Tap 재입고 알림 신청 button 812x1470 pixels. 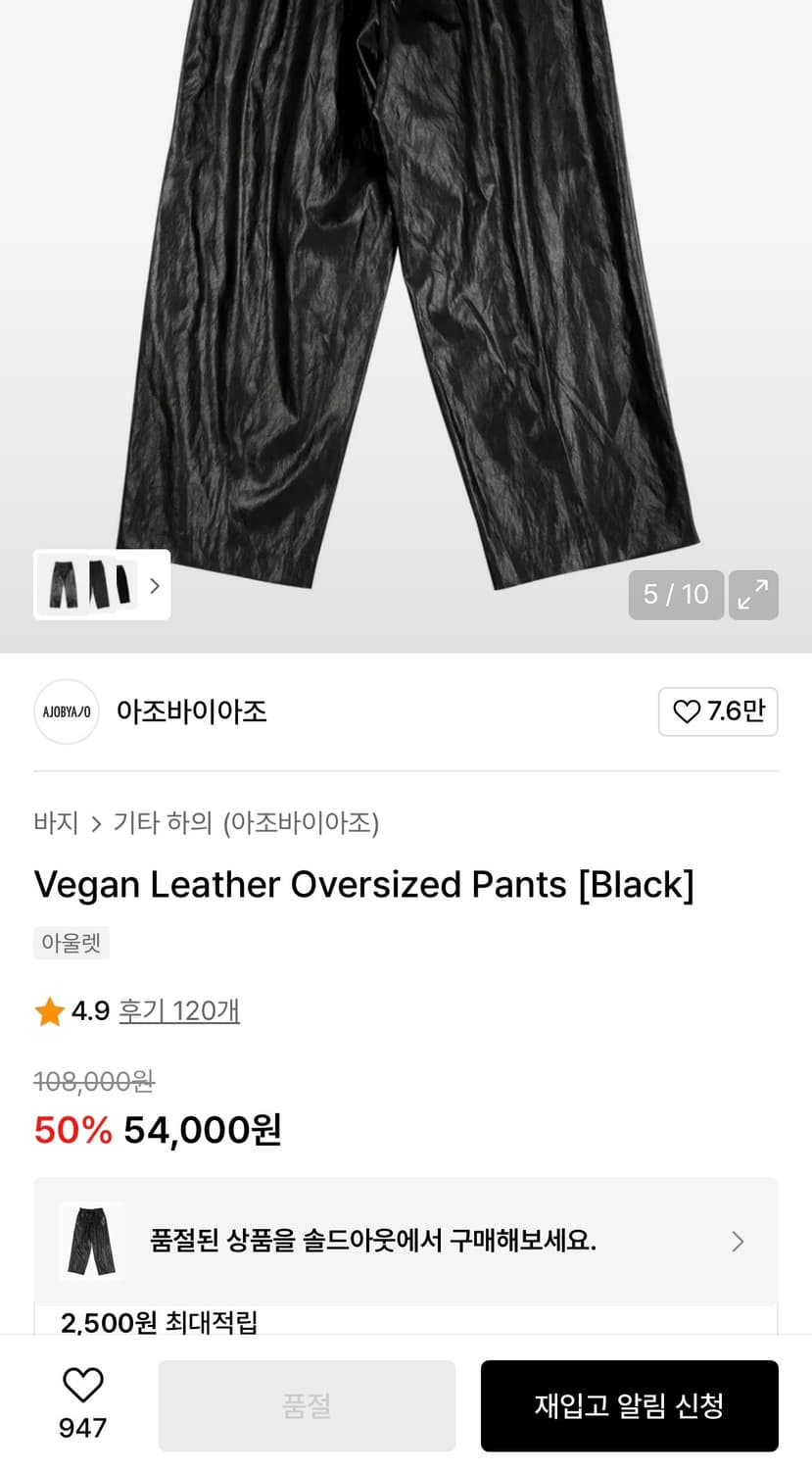click(x=629, y=1405)
